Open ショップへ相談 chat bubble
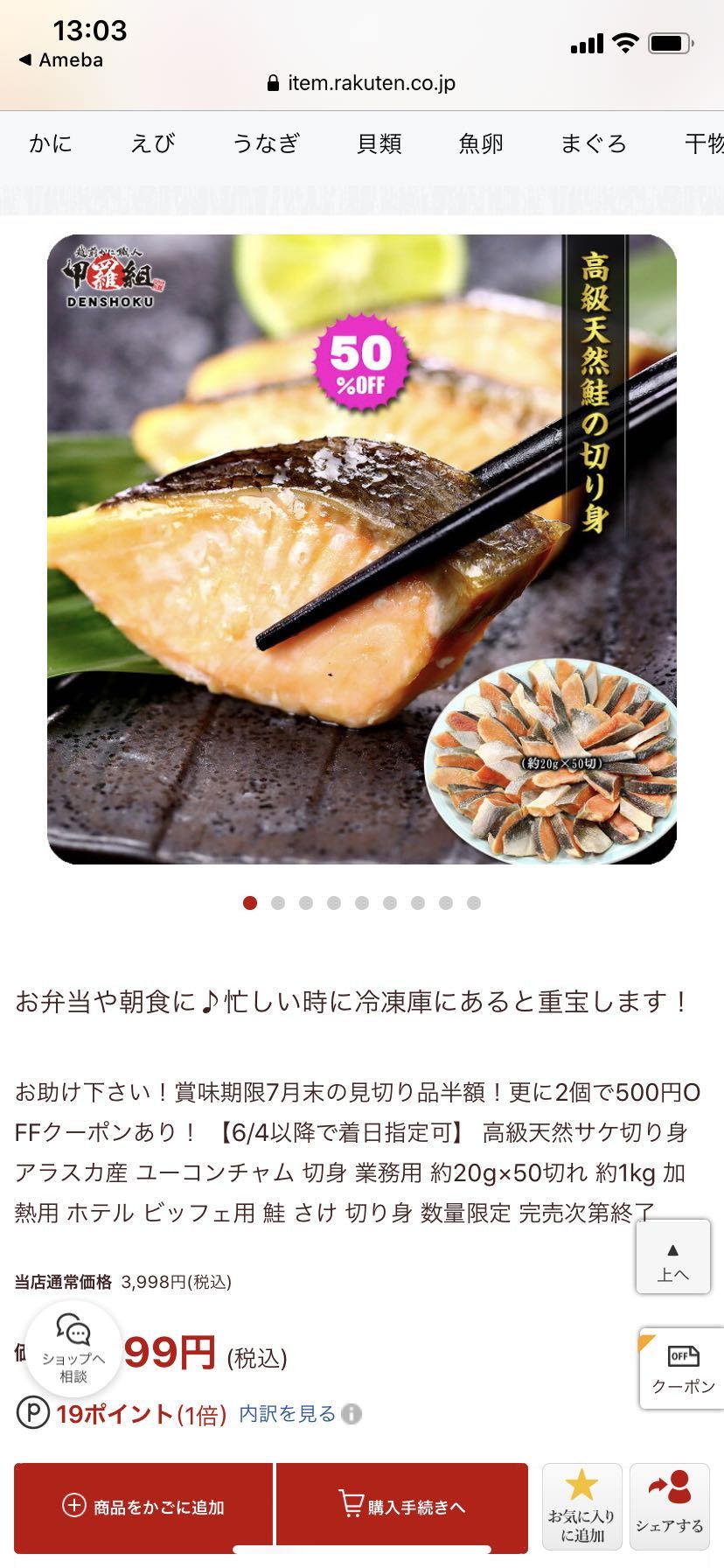 73,1348
